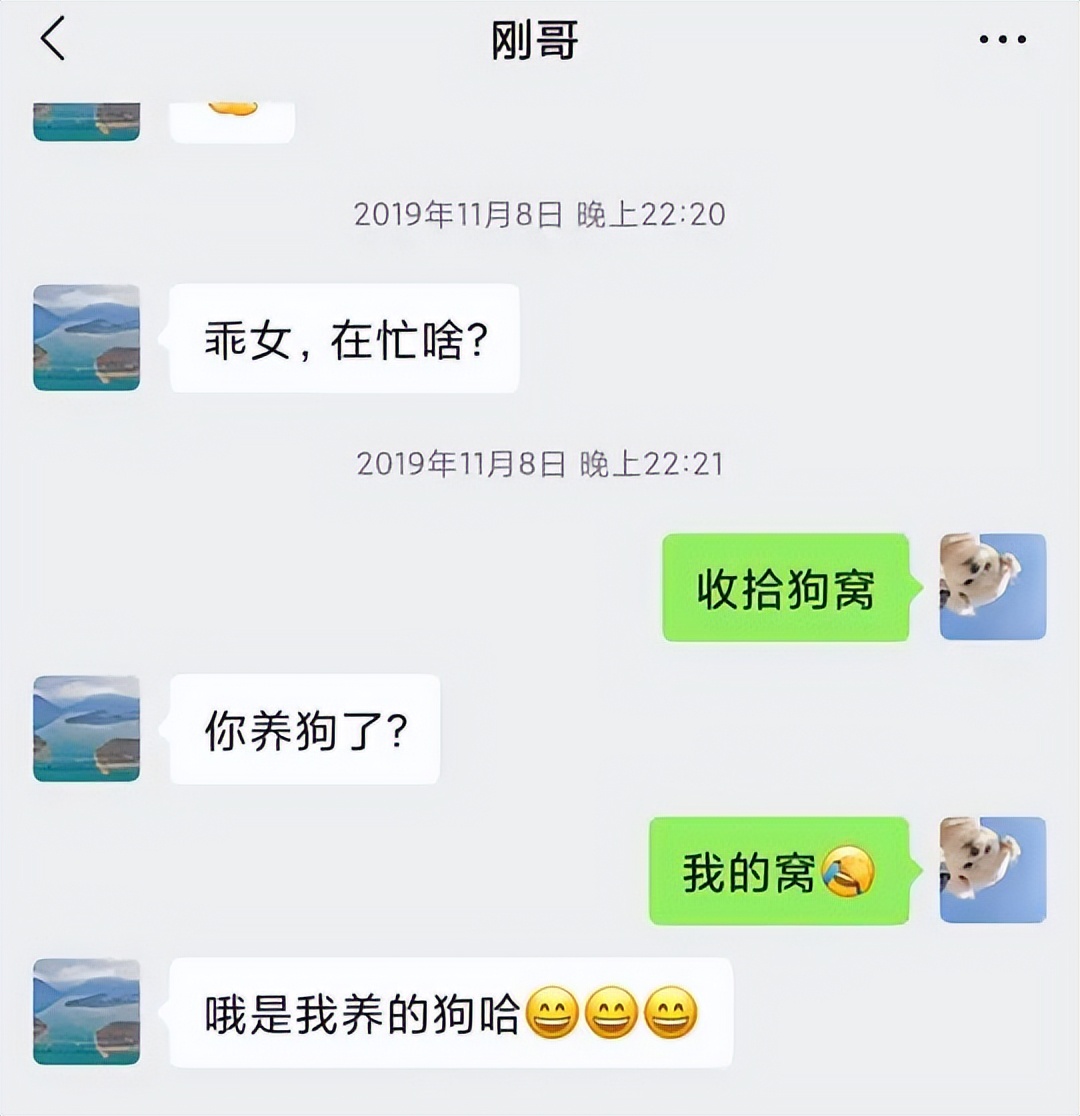Tap the dog avatar next to 我的窝 message
This screenshot has height=1116, width=1080.
tap(992, 869)
